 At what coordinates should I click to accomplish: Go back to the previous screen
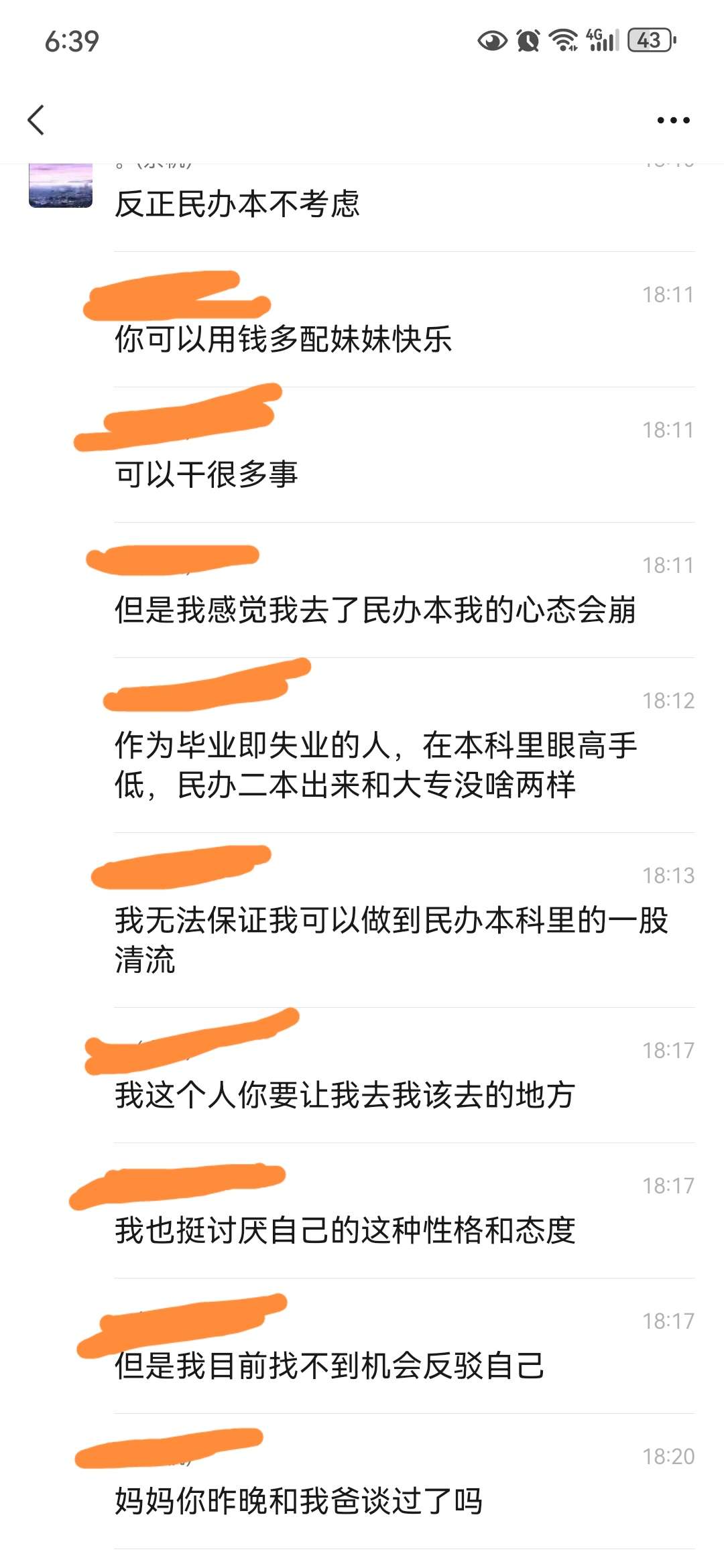(36, 120)
